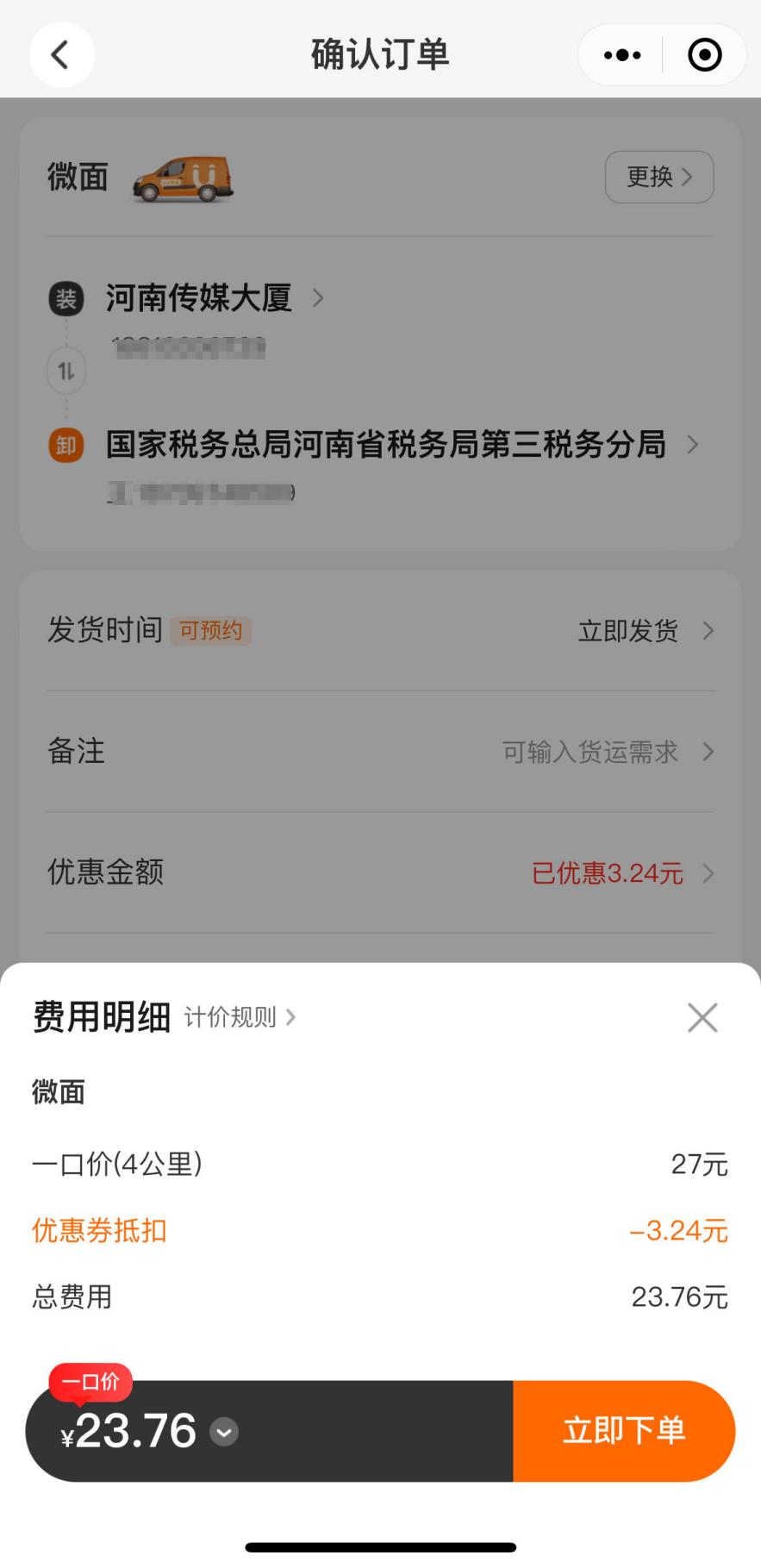This screenshot has width=761, height=1568.
Task: Tap the circular target mini-program icon
Action: (704, 54)
